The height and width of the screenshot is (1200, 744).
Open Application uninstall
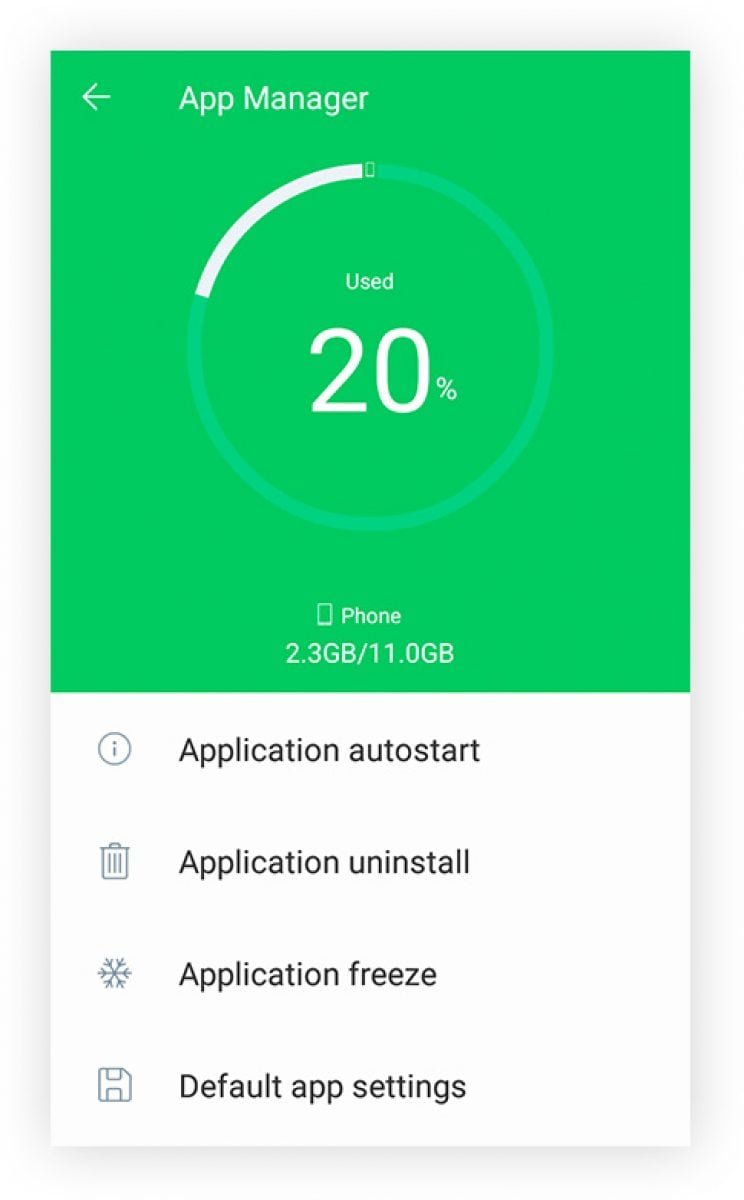pos(370,862)
